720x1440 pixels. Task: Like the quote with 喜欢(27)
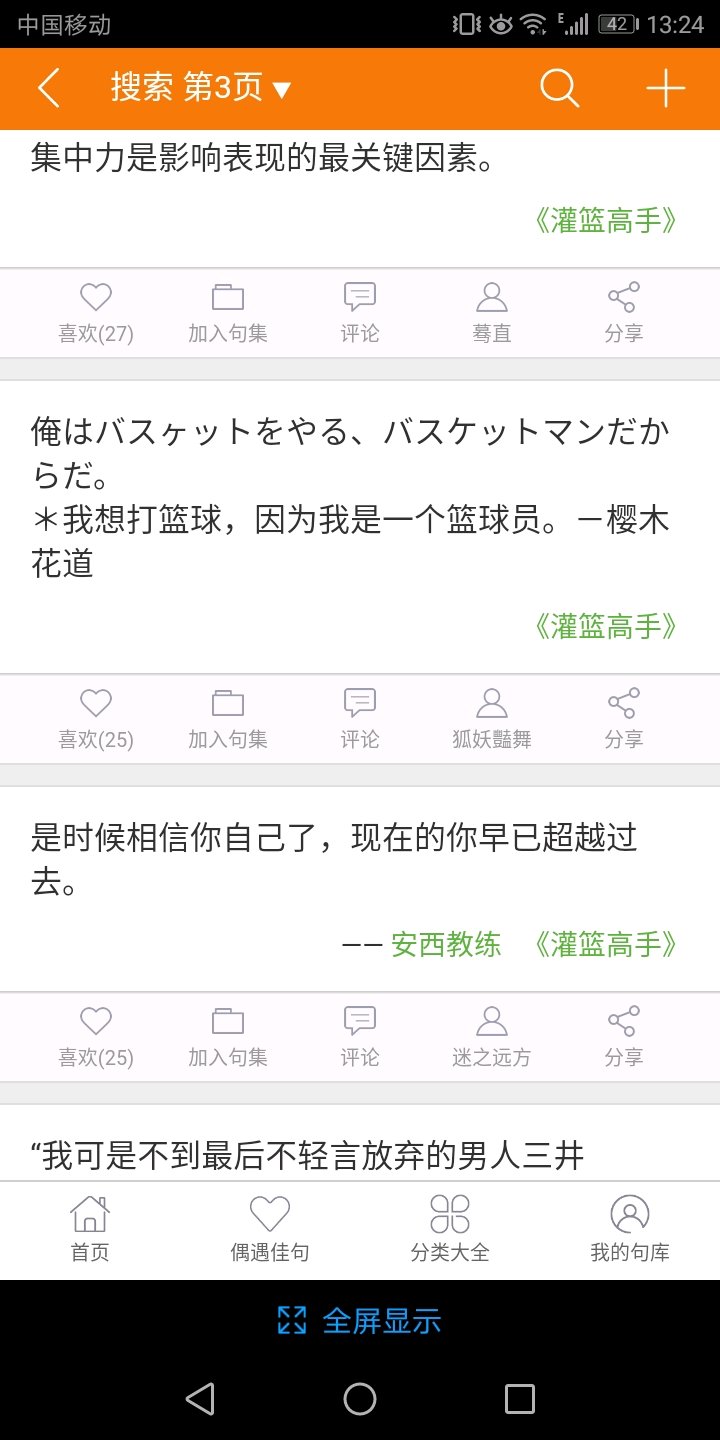(96, 313)
